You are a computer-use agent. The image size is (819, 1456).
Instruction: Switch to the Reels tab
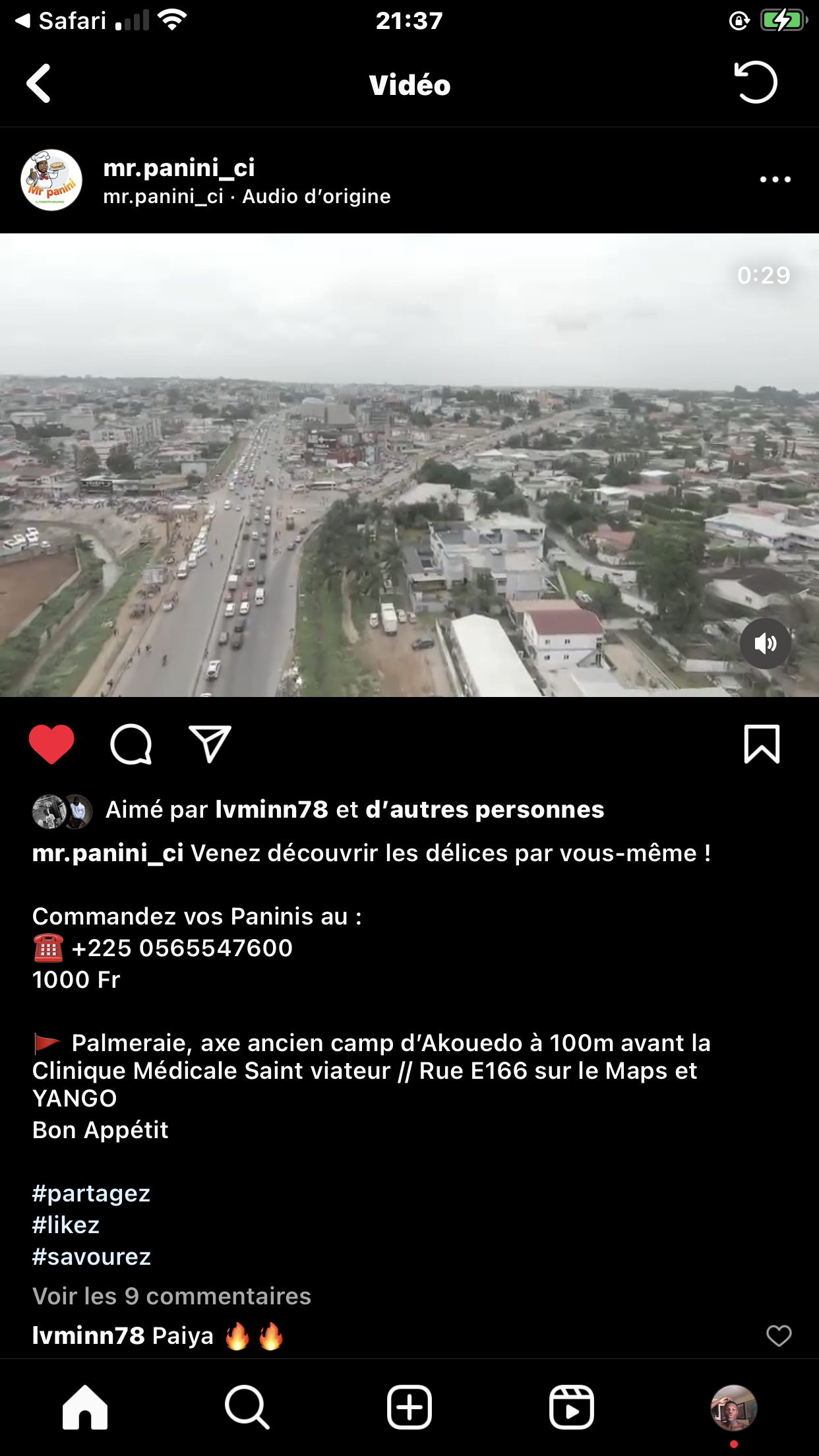[572, 1407]
